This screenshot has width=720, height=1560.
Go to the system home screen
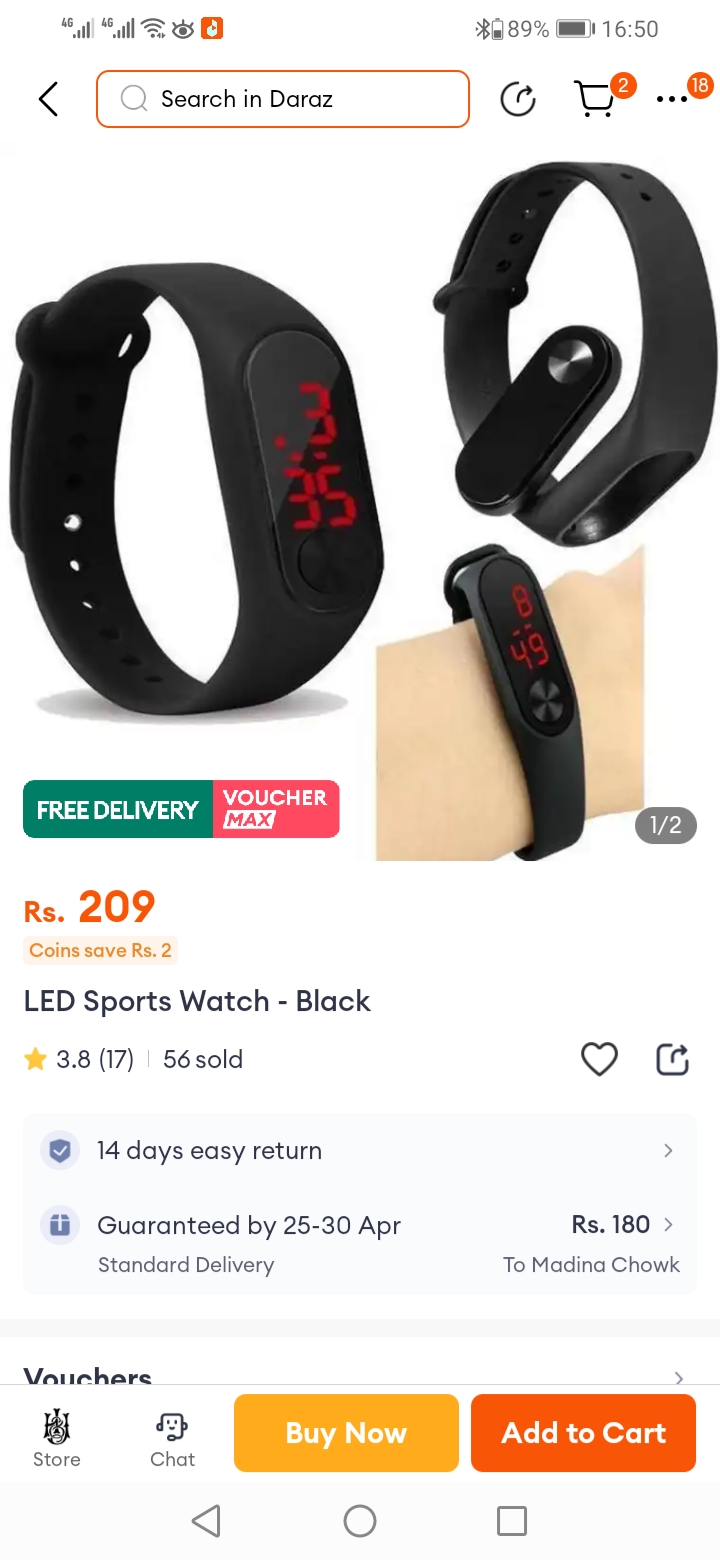[360, 1521]
